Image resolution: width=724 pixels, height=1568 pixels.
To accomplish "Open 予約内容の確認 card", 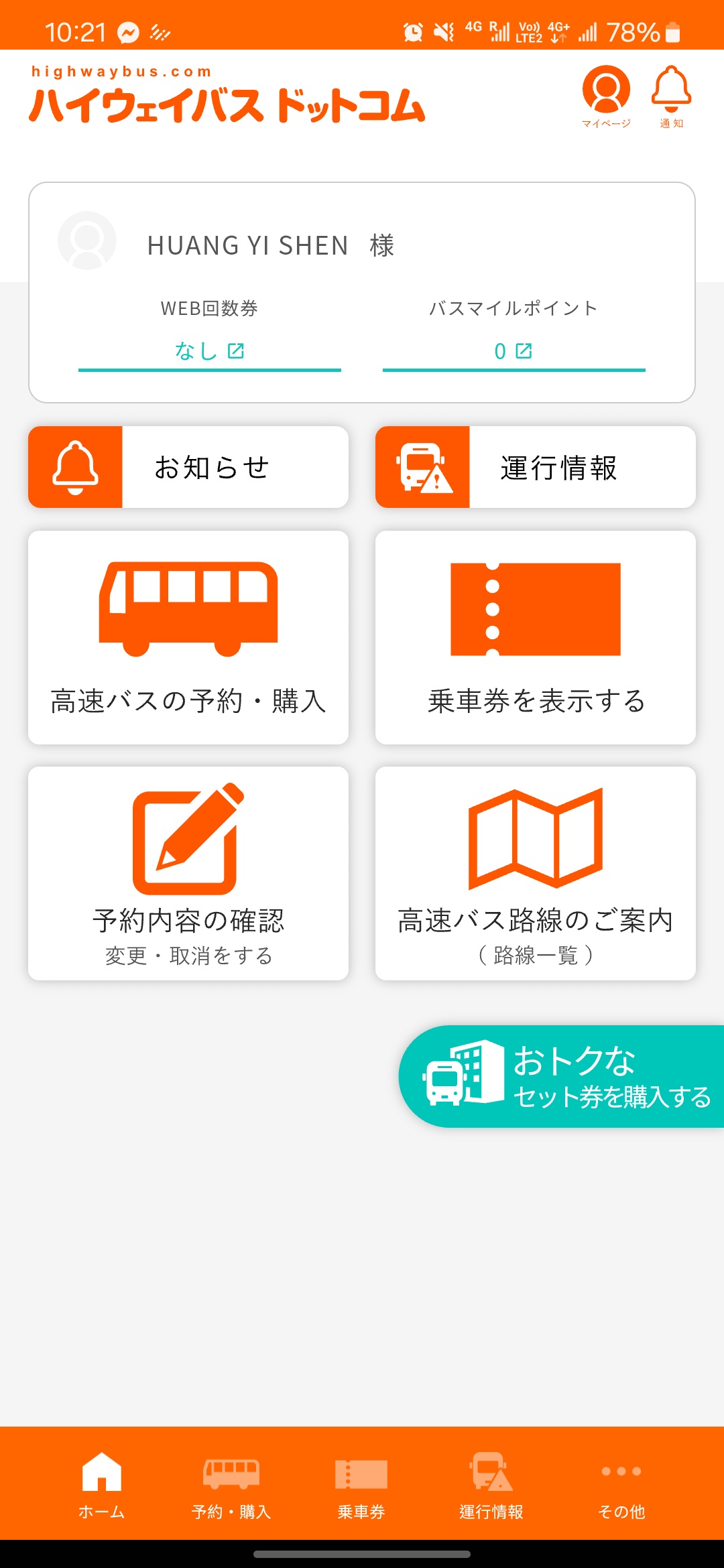I will click(x=188, y=873).
